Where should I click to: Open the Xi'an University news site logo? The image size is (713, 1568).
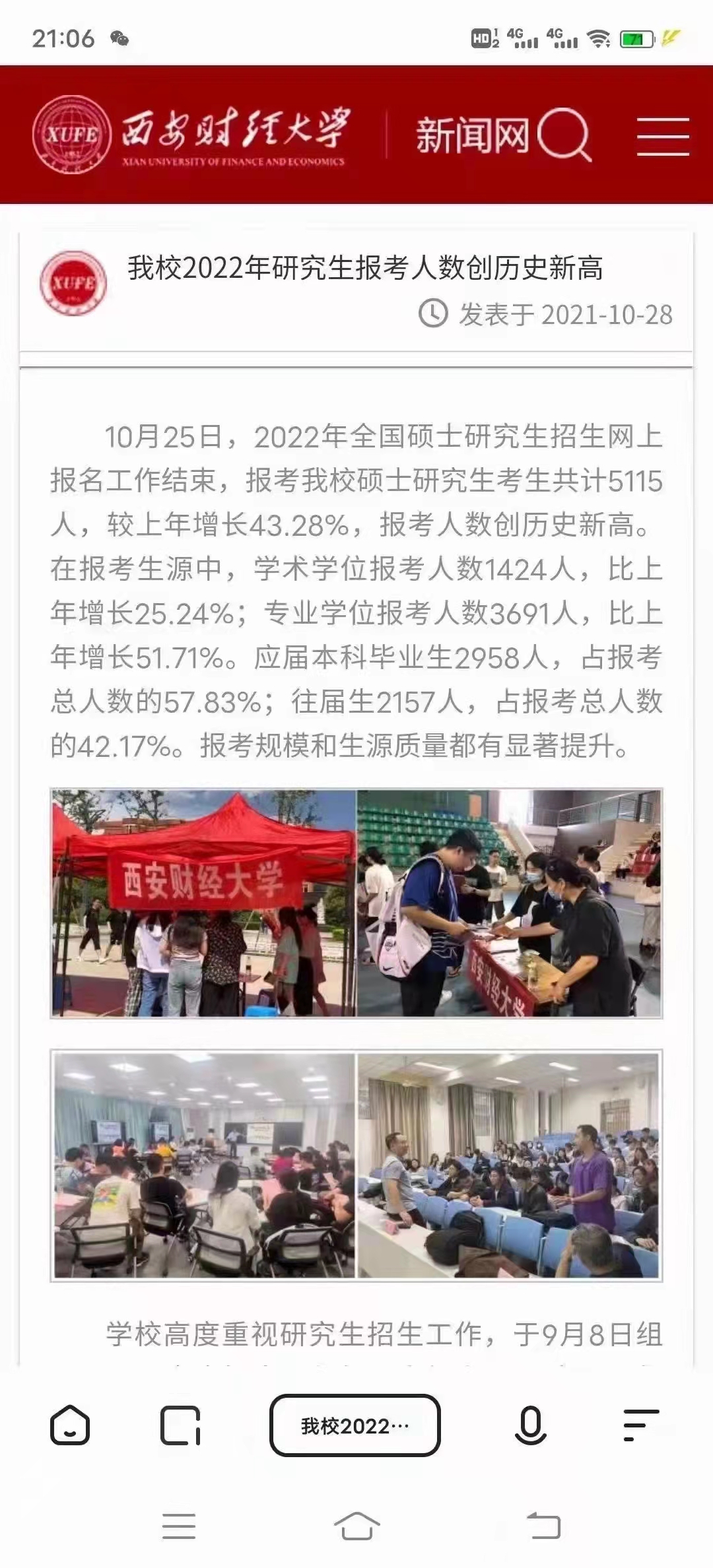point(190,135)
